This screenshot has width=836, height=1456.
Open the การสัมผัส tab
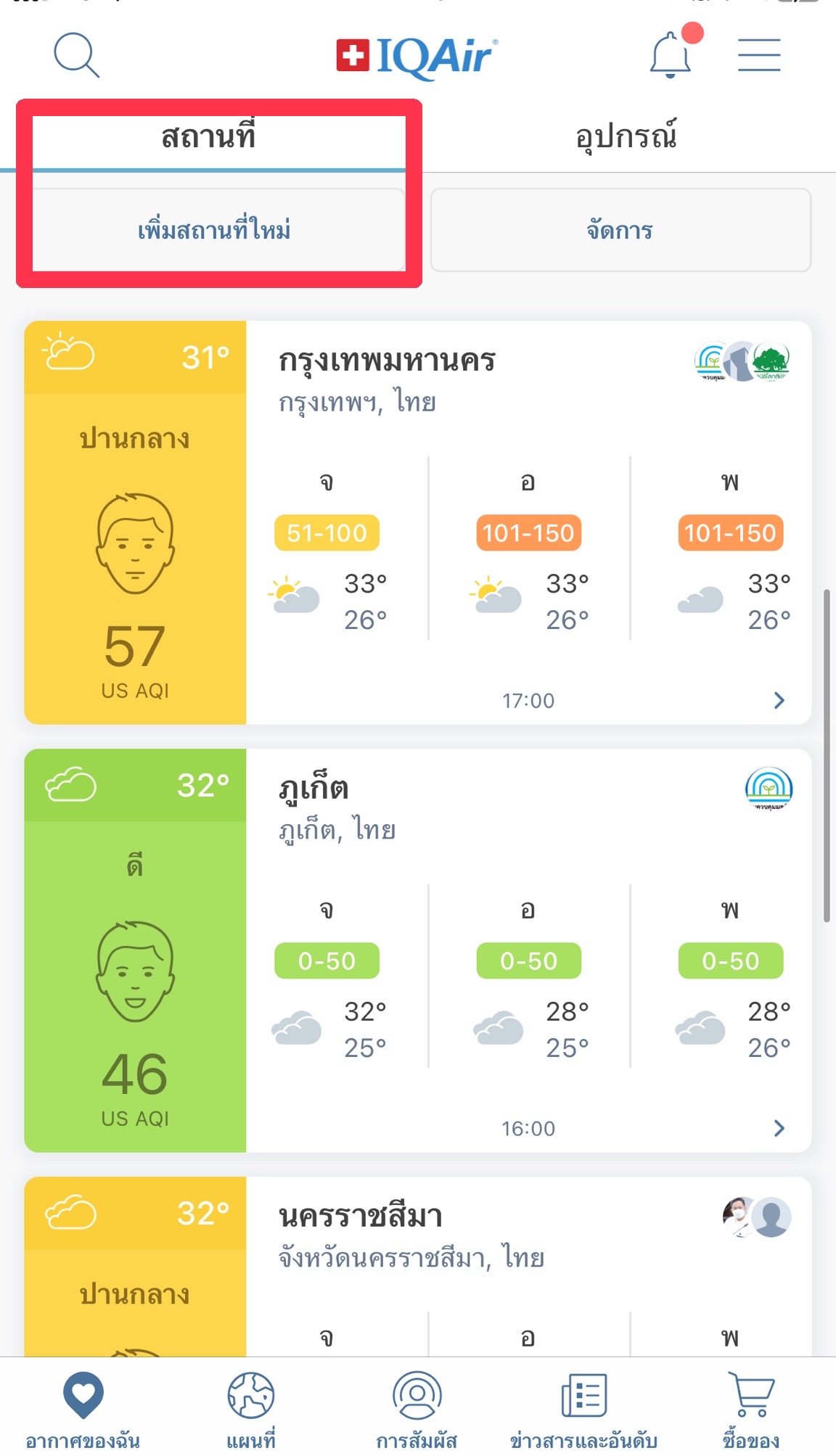[x=417, y=1407]
